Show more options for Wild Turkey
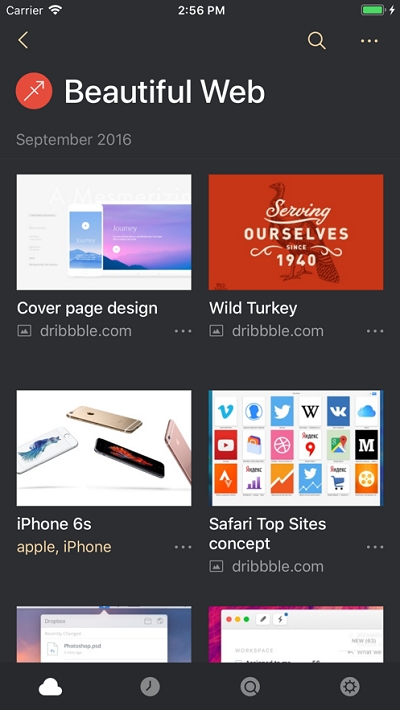 click(x=375, y=331)
